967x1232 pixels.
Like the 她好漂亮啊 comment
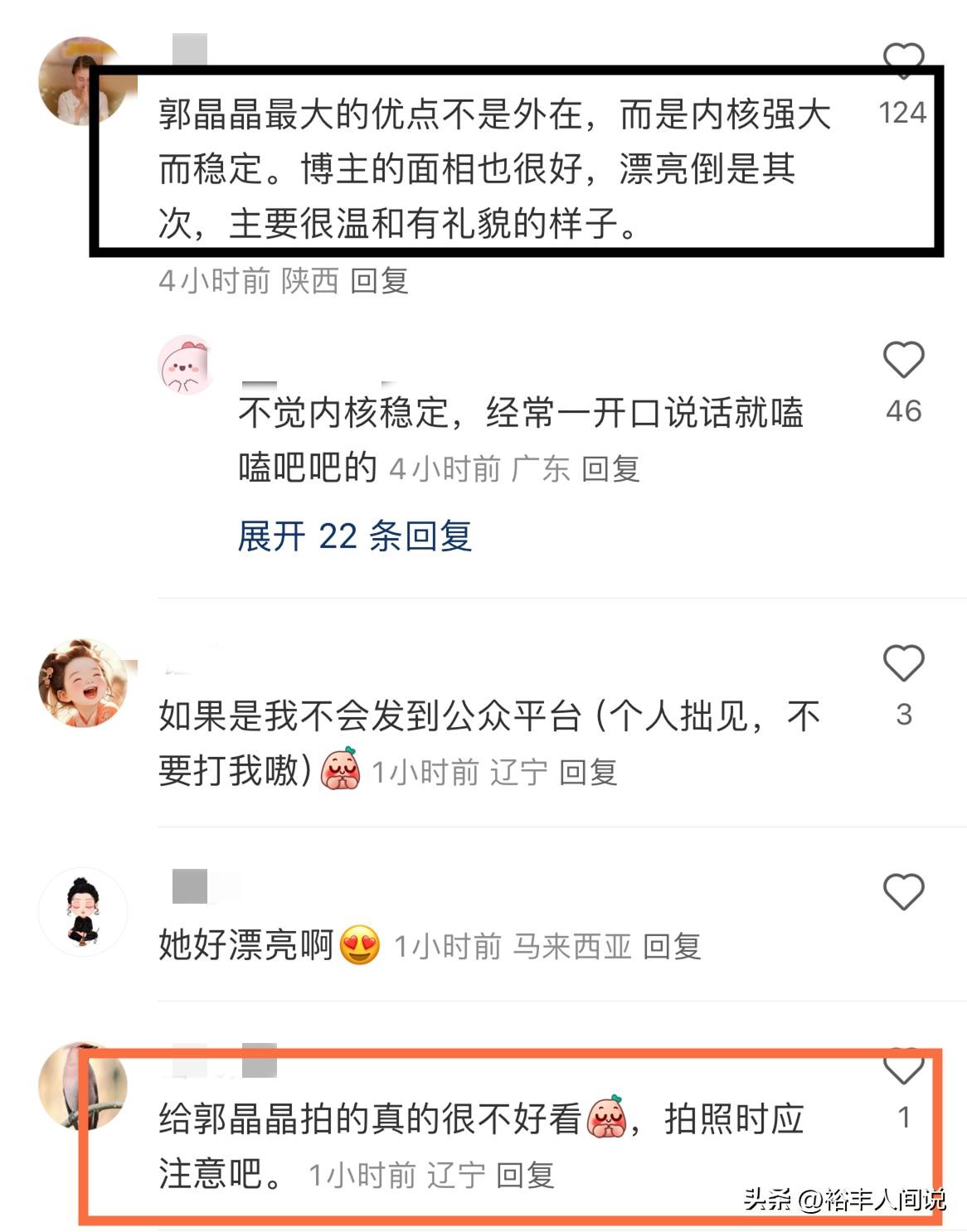(902, 892)
